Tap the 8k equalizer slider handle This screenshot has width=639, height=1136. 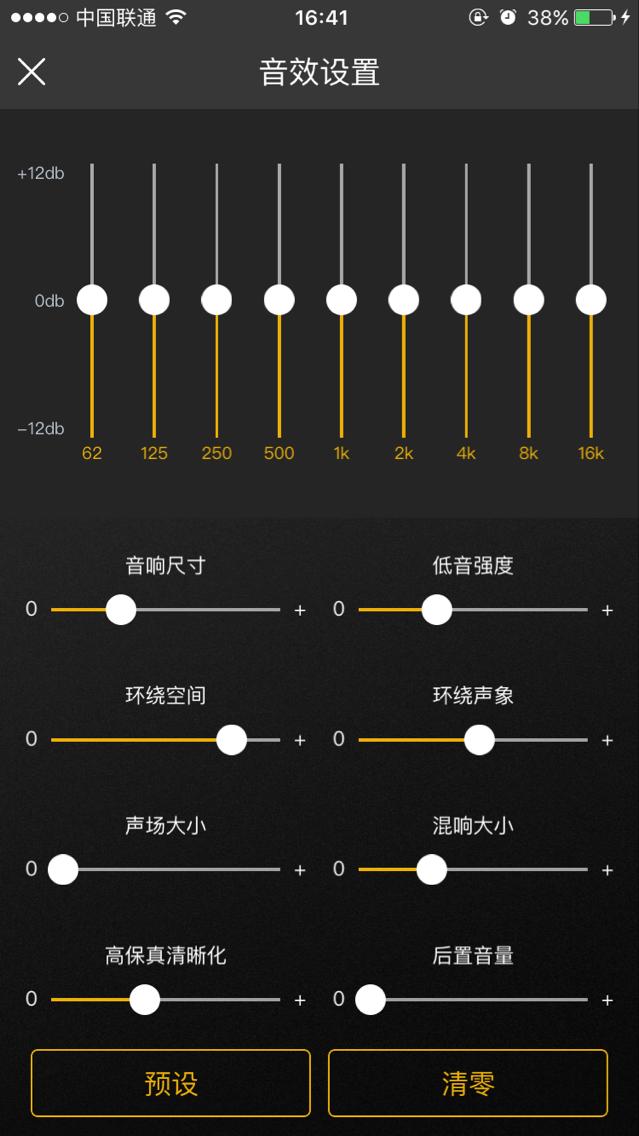pos(529,299)
